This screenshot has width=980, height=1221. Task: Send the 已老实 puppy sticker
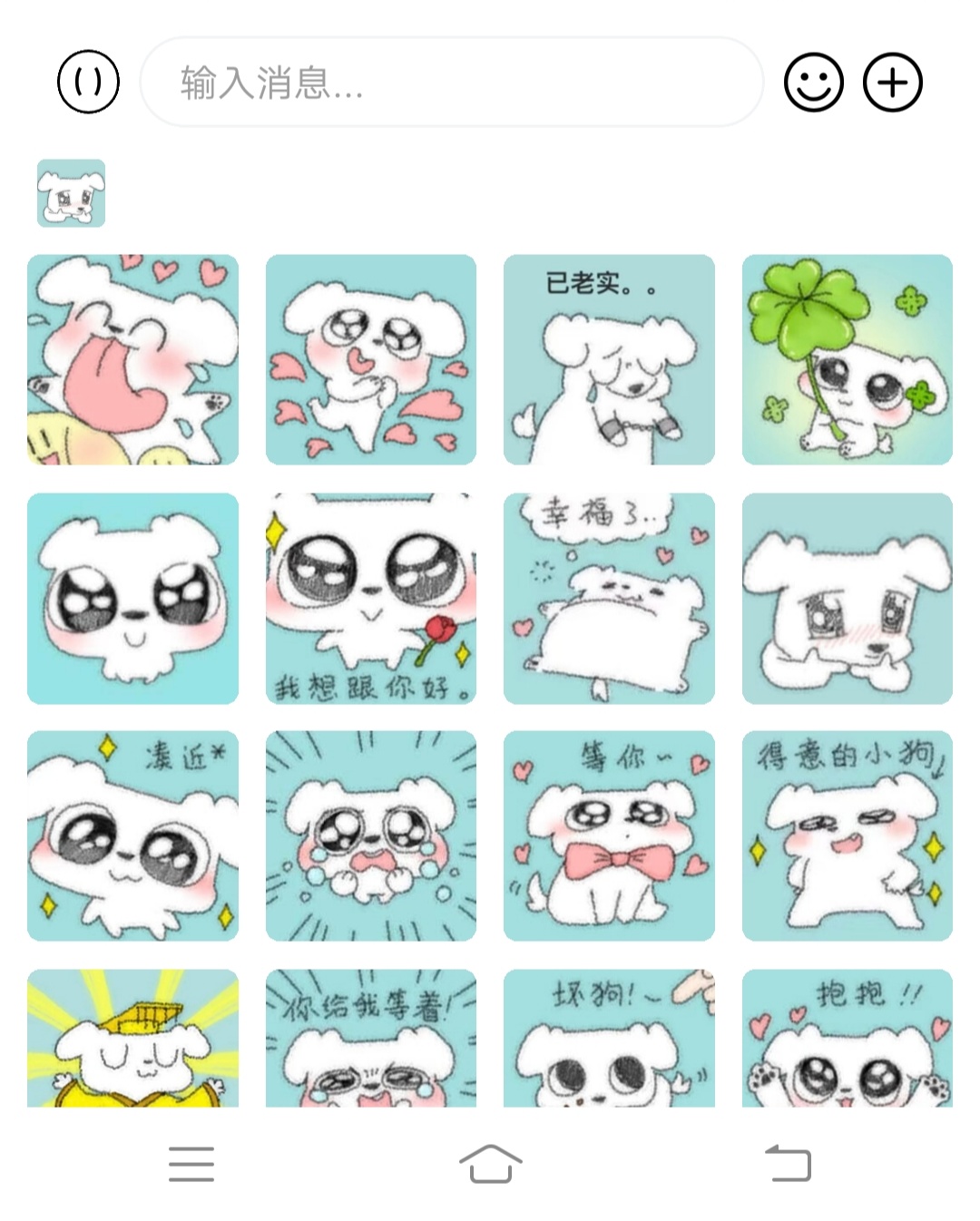pos(609,359)
